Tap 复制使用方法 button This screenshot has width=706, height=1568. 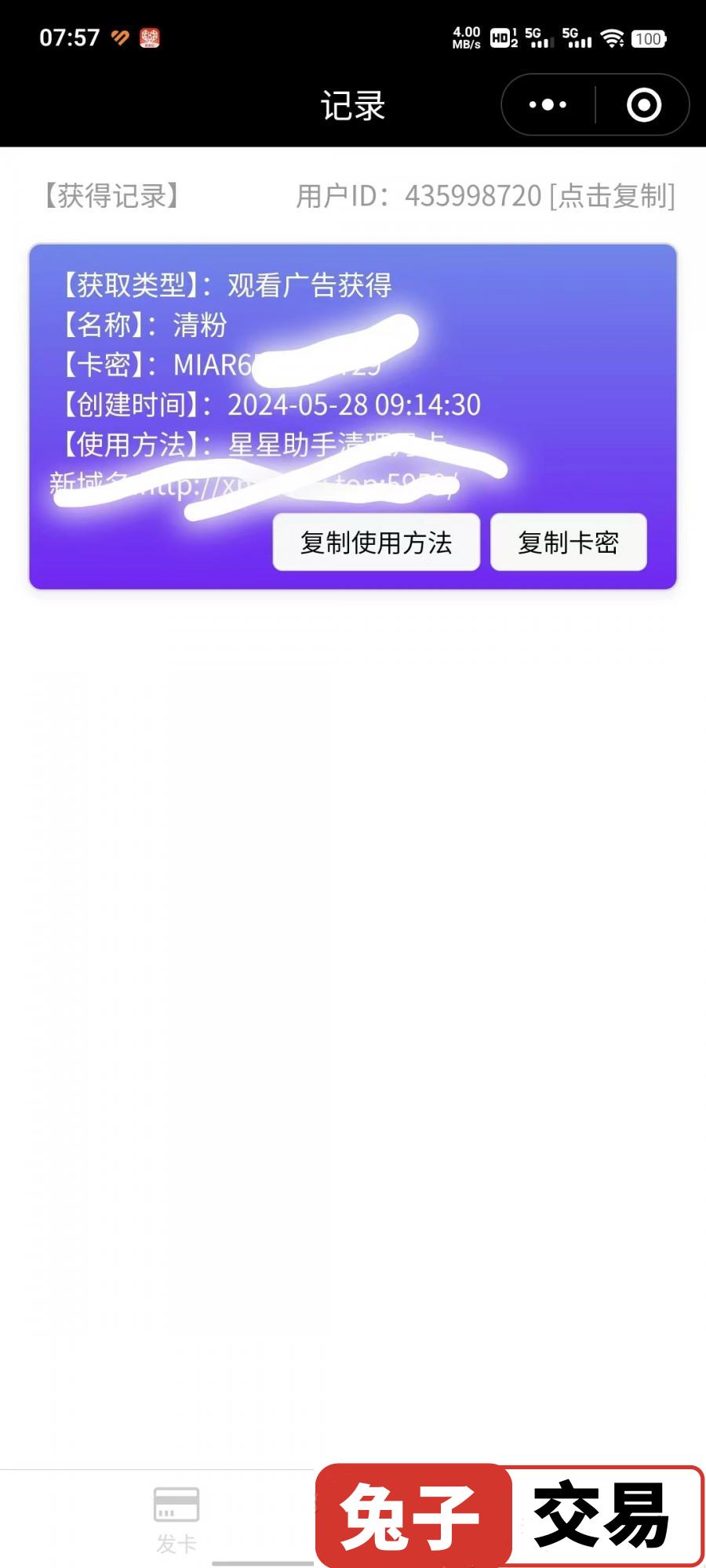376,543
